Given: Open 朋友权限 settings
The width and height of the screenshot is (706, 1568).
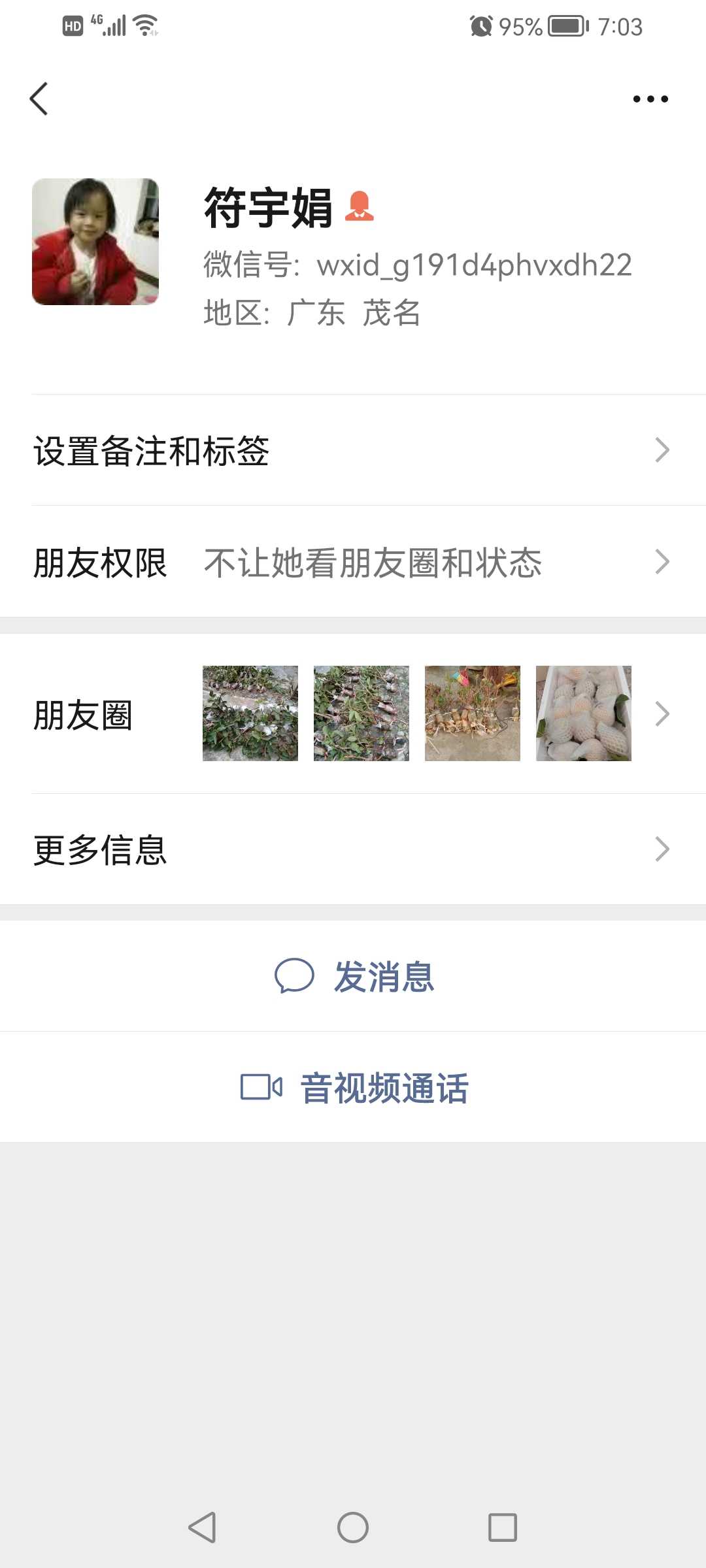Looking at the screenshot, I should click(353, 563).
